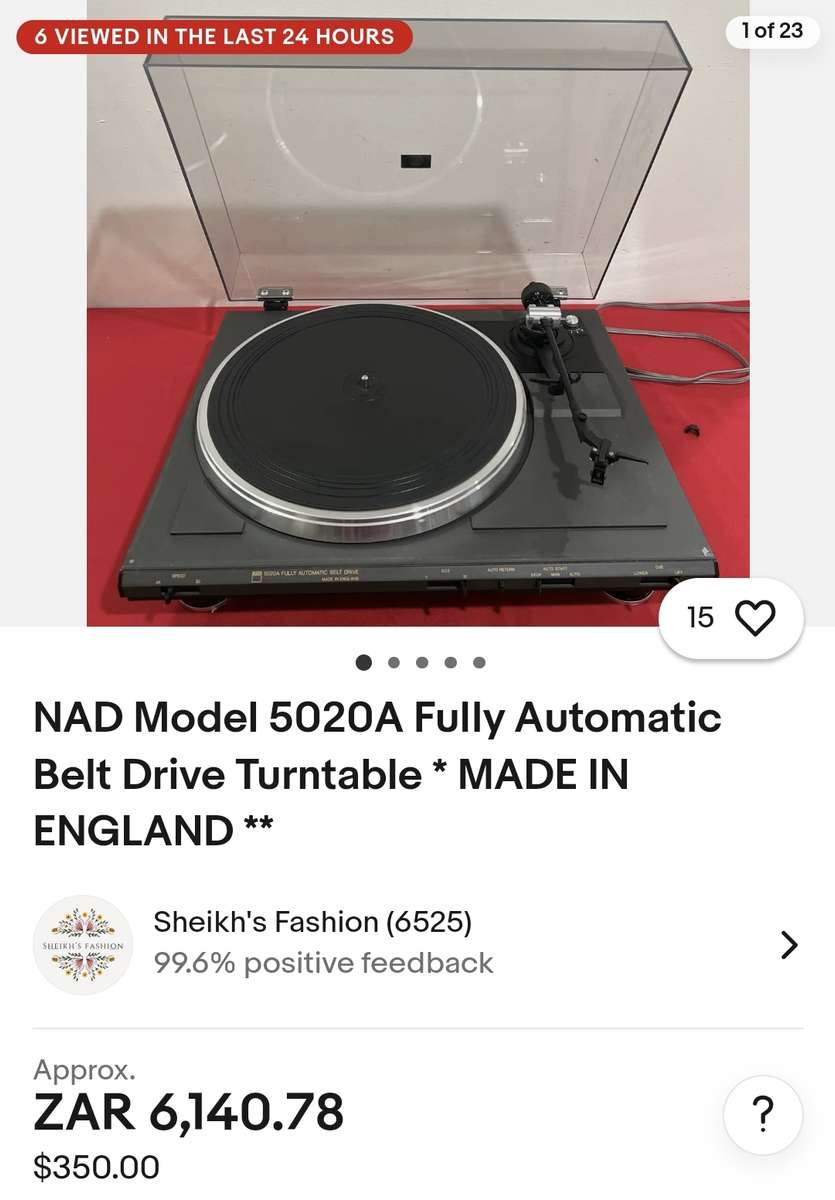Expand seller details with the right chevron
This screenshot has height=1200, width=835.
pos(789,945)
